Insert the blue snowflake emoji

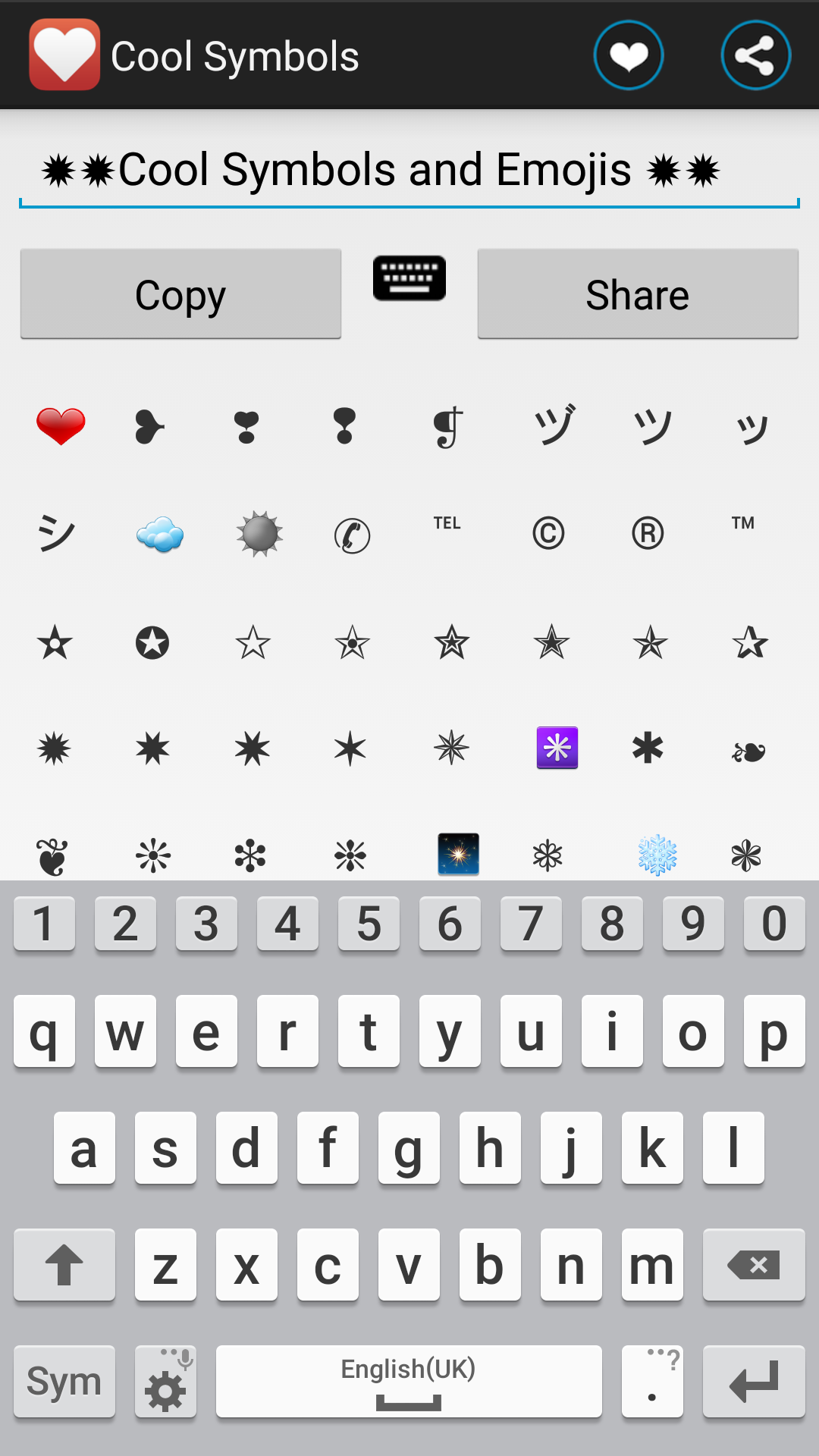[x=657, y=855]
